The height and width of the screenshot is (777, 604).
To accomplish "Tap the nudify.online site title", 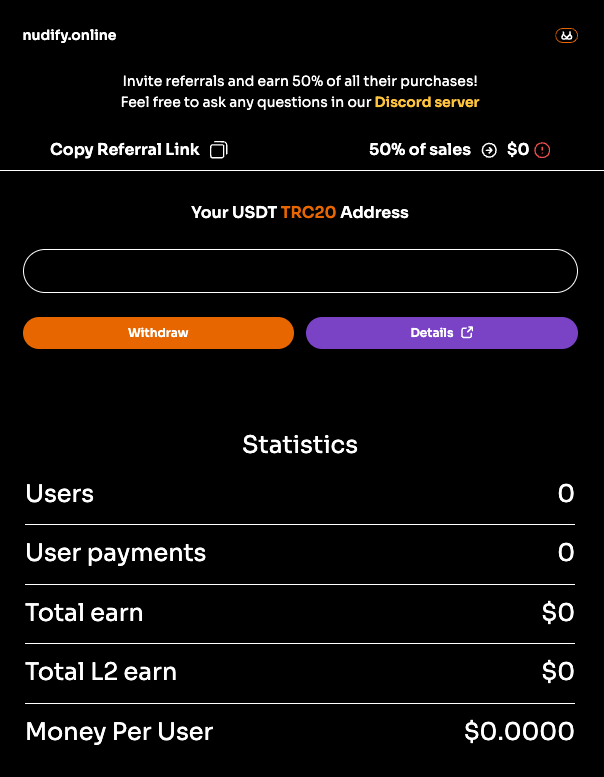I will 70,36.
